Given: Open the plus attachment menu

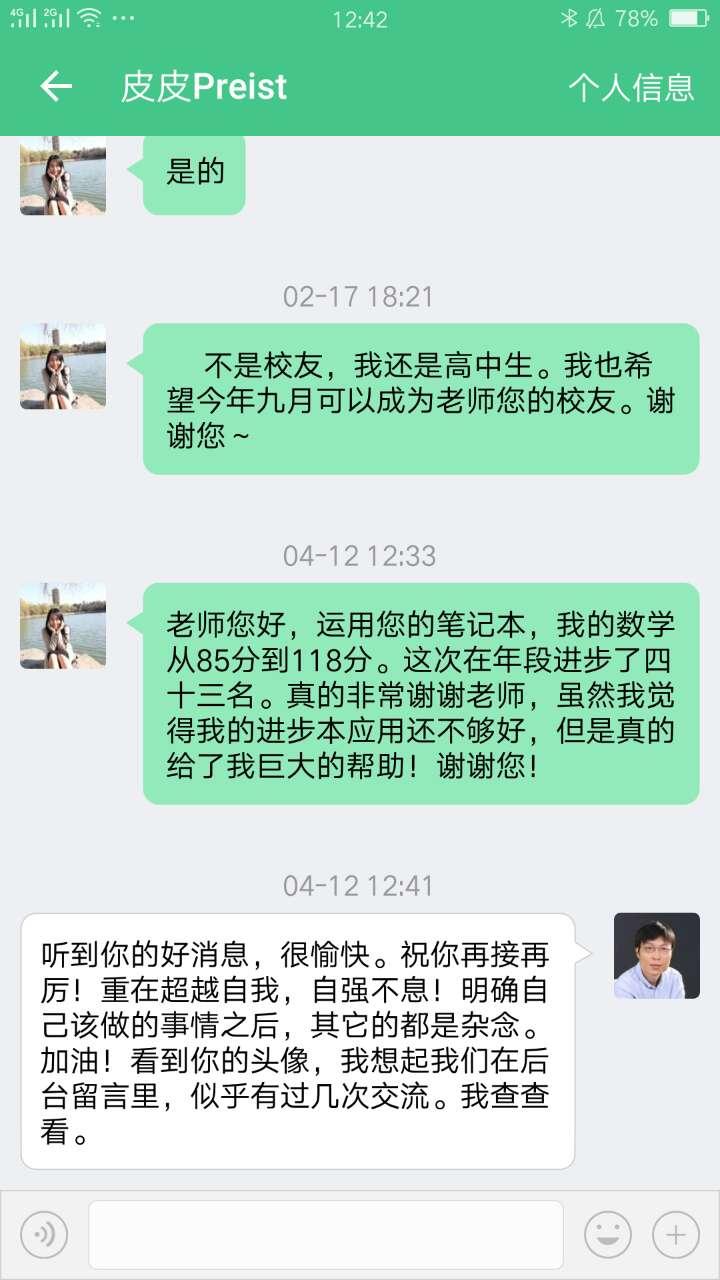Looking at the screenshot, I should [676, 1235].
